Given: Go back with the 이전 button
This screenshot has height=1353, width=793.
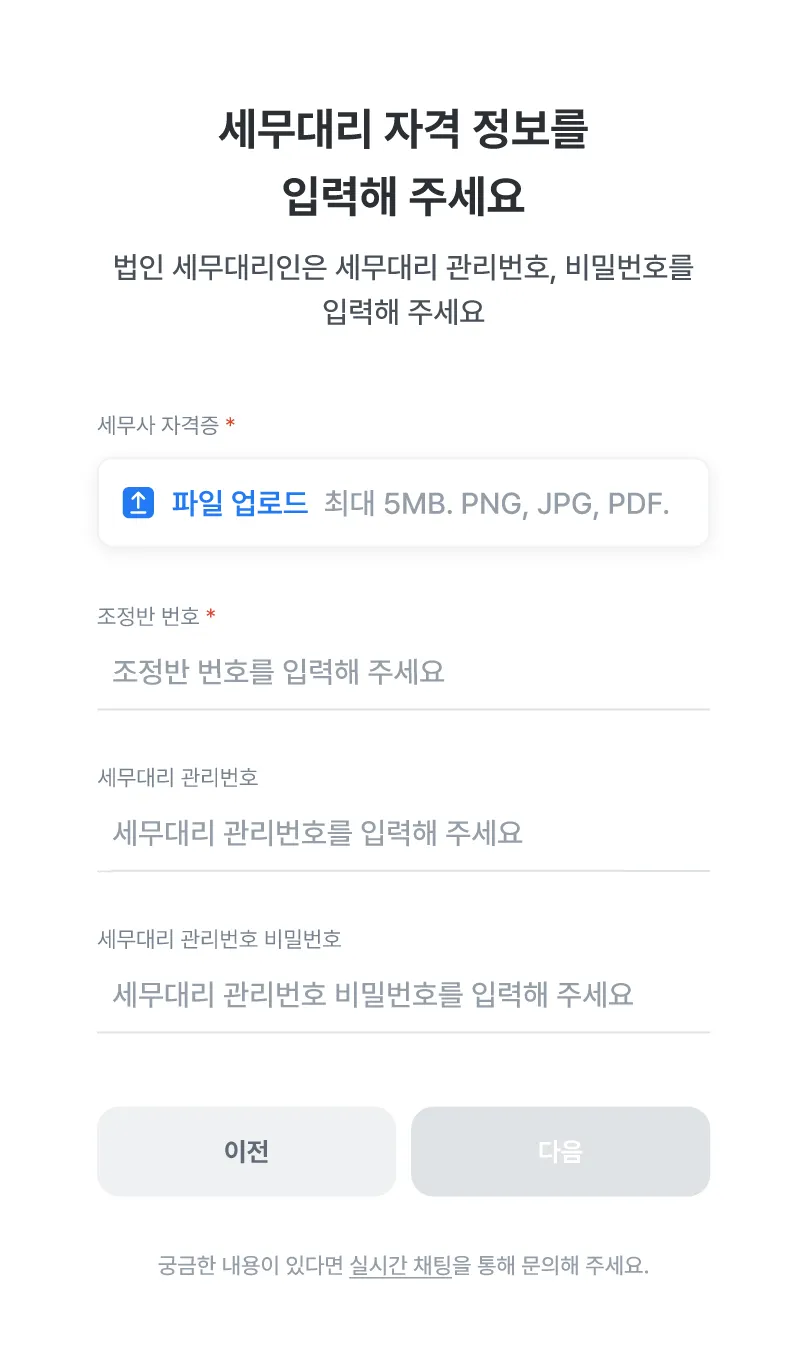Looking at the screenshot, I should (x=246, y=1151).
